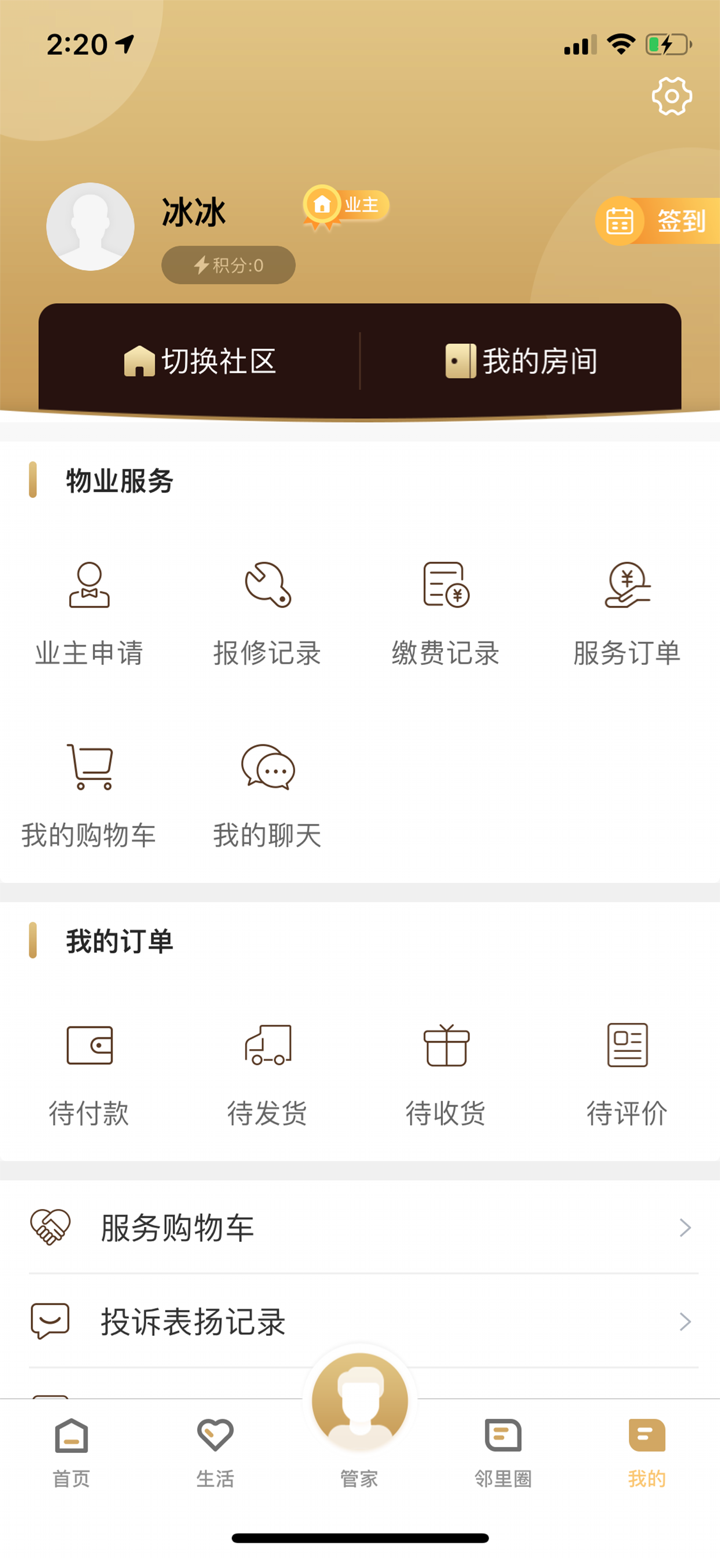Tap the 冰冰 profile avatar
This screenshot has height=1558, width=720.
(91, 226)
